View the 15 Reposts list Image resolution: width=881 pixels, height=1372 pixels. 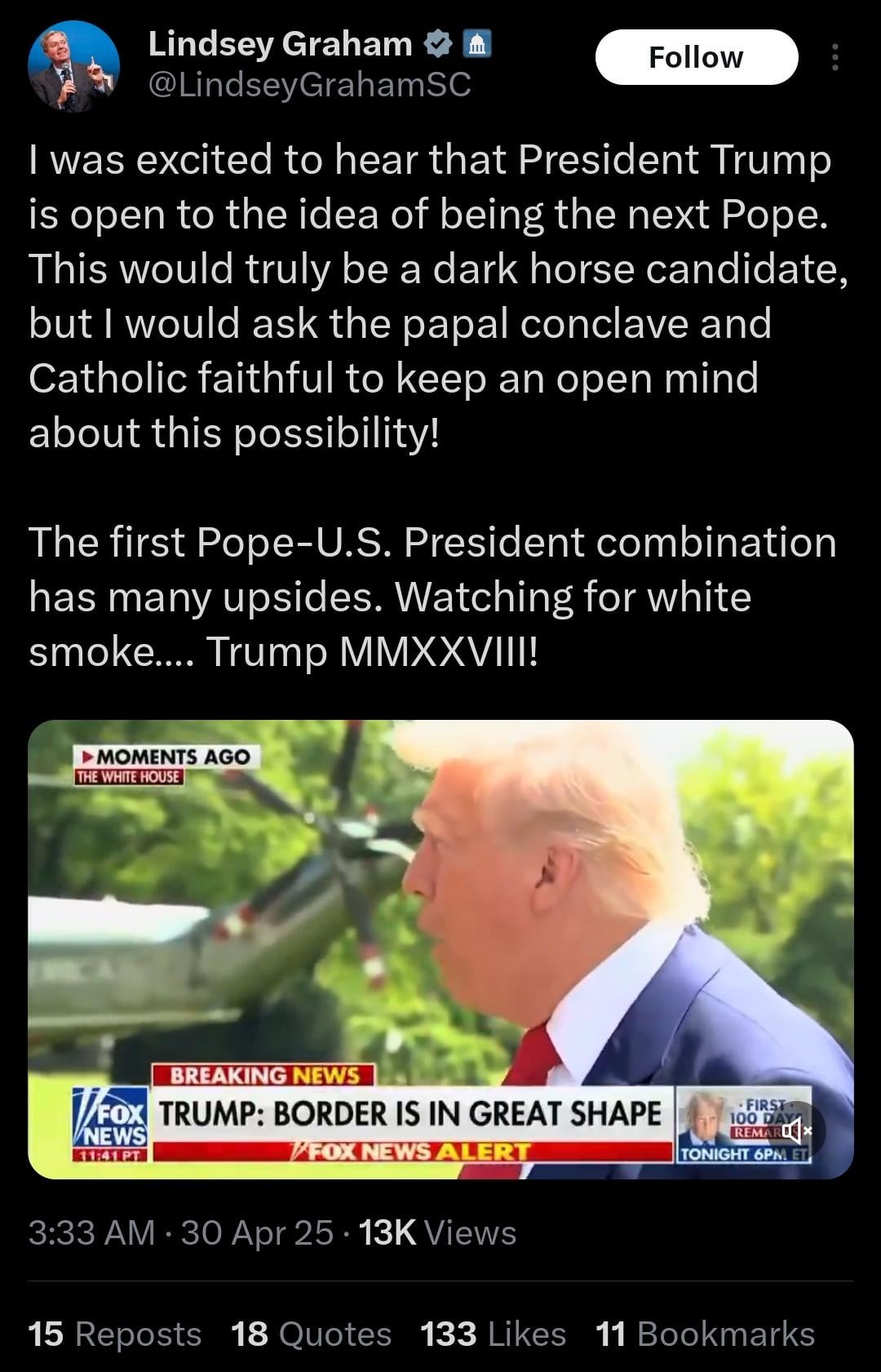114,1334
